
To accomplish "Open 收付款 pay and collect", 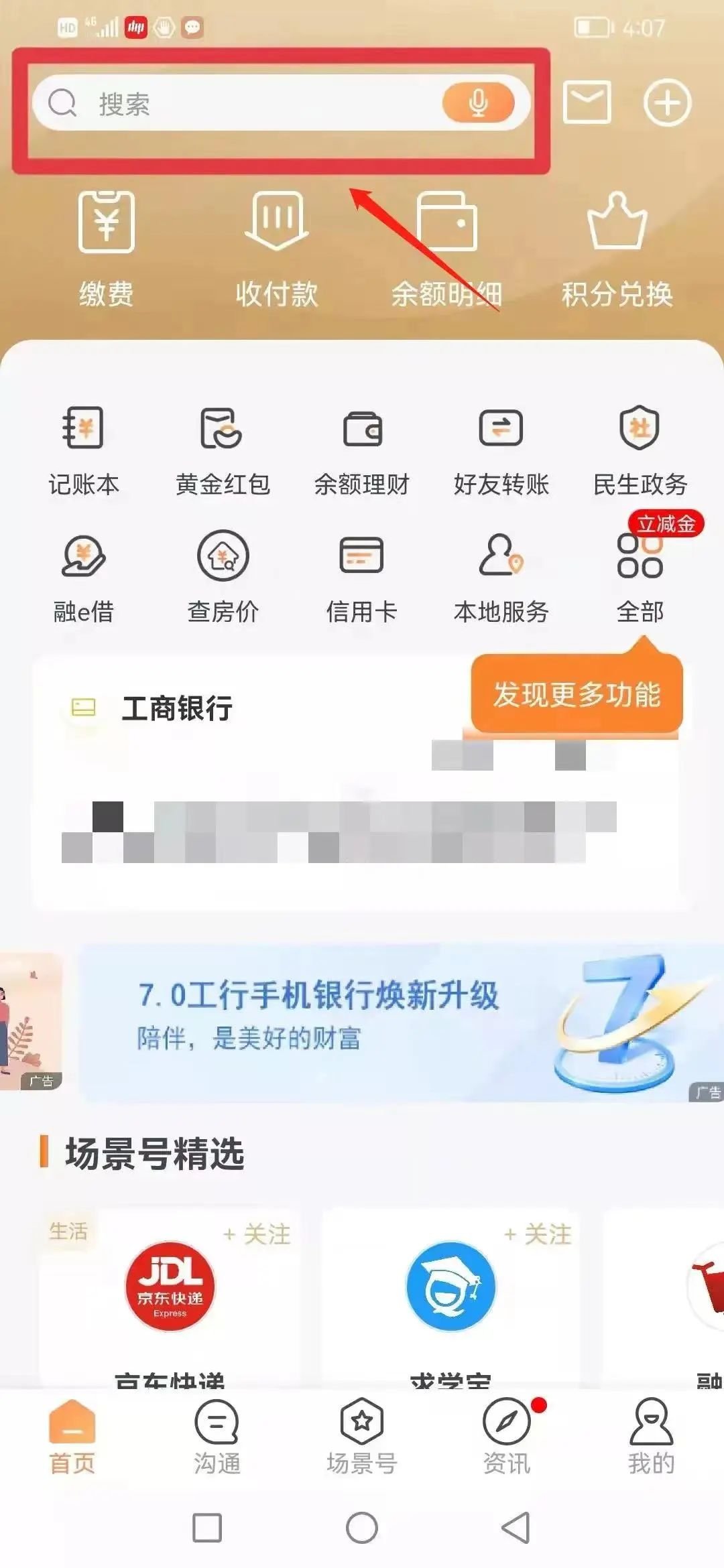I will point(276,248).
